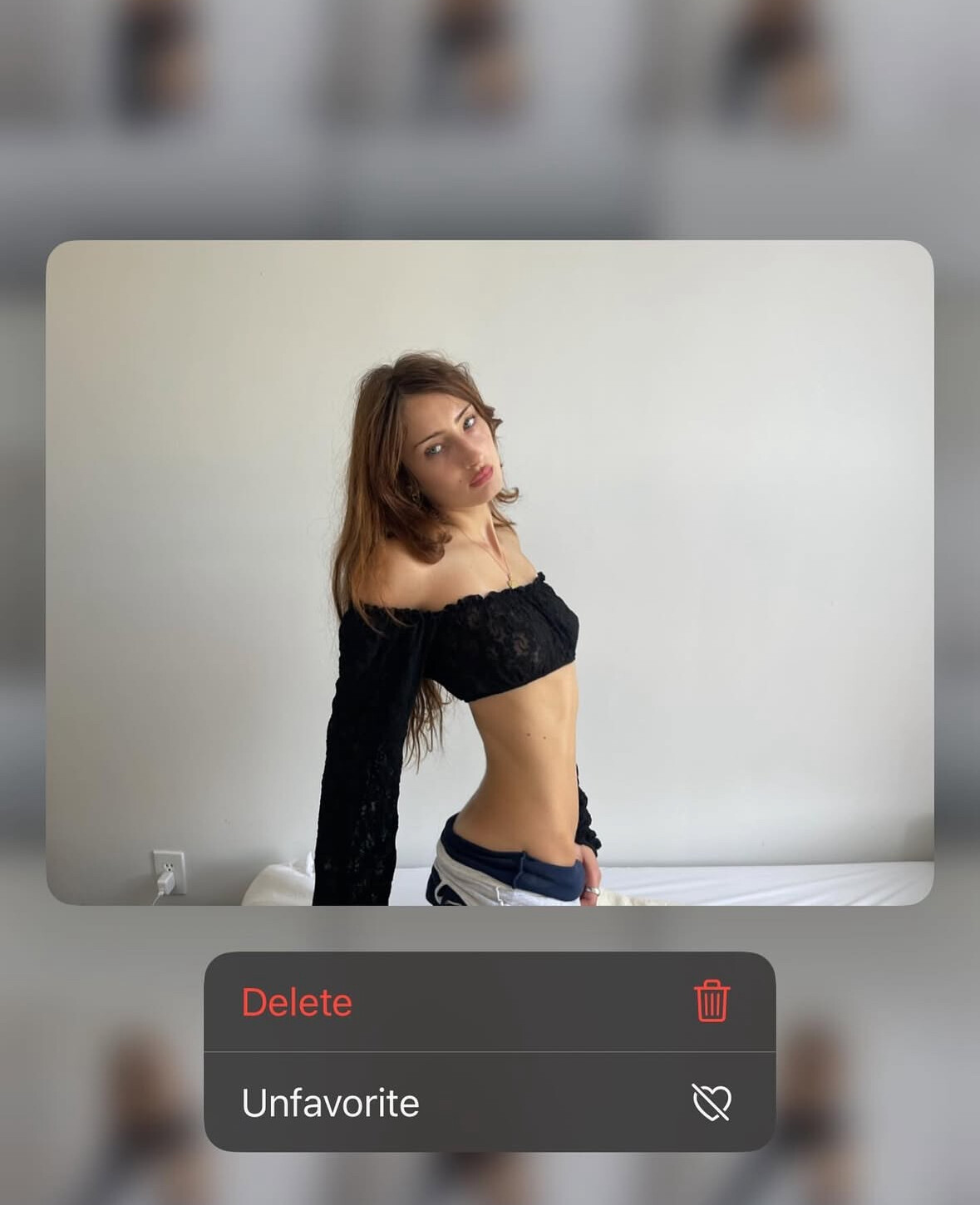
Task: Open the previewed photo full screen
Action: tap(489, 573)
